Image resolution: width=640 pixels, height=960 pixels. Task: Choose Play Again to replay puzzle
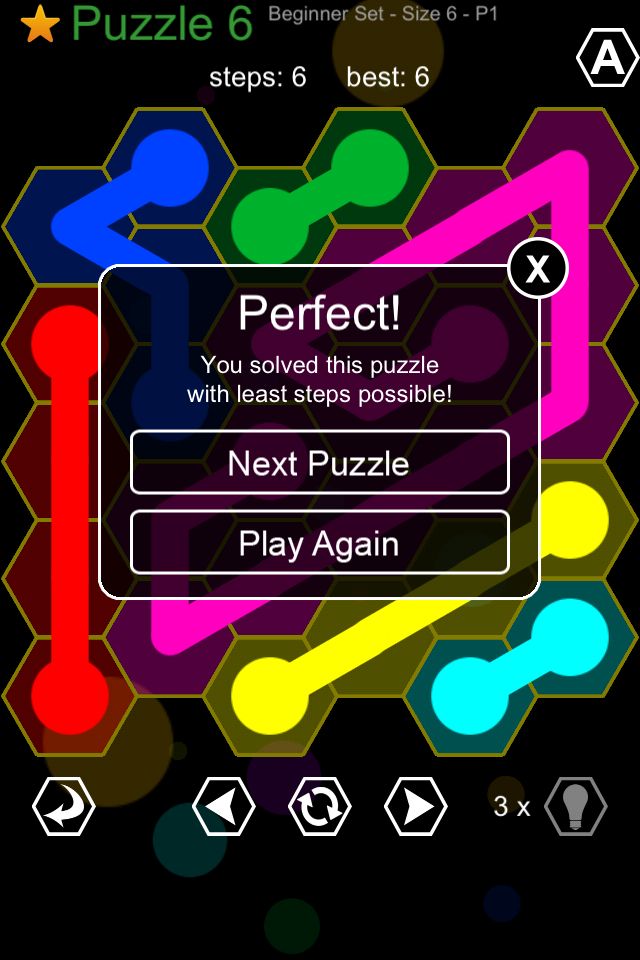(x=319, y=544)
